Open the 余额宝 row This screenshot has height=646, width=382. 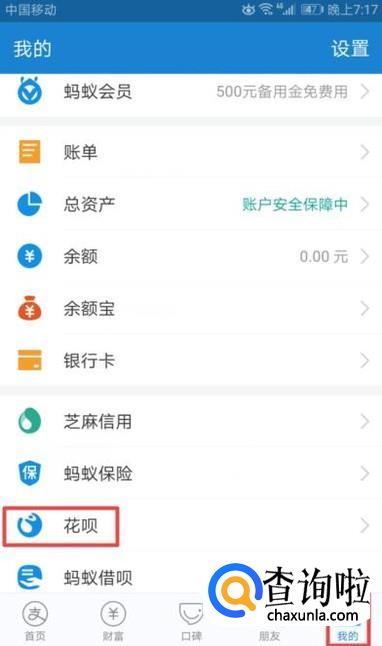coord(191,308)
